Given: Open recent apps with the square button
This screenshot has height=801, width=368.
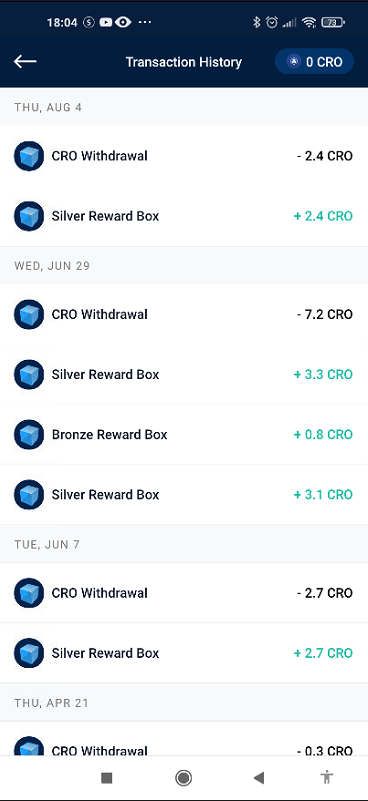Looking at the screenshot, I should (106, 778).
